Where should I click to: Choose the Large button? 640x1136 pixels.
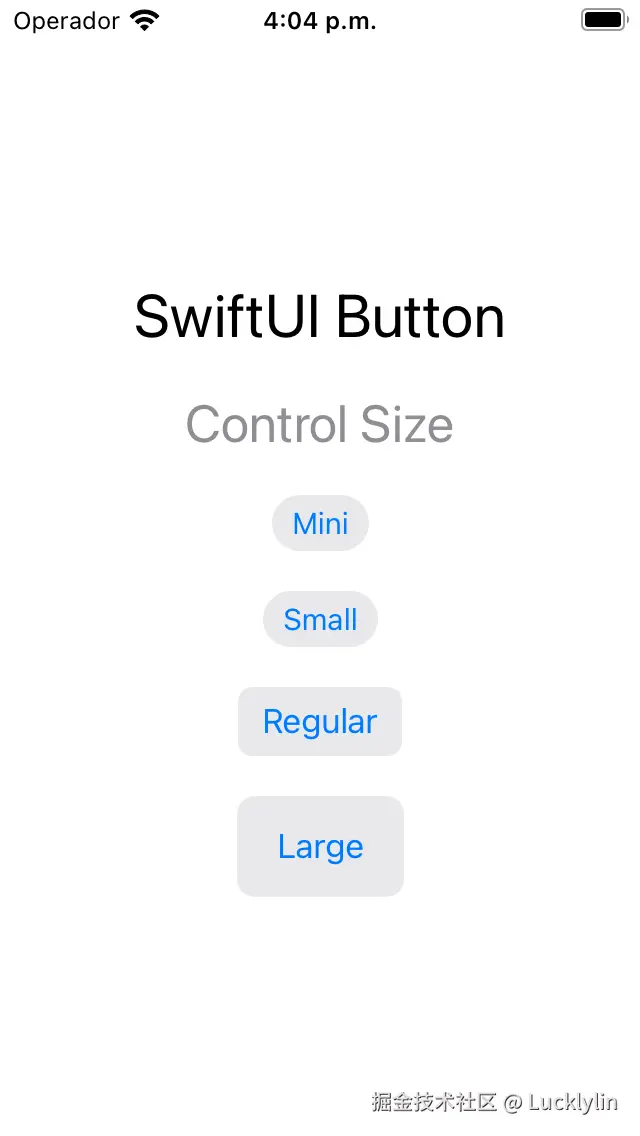click(320, 846)
